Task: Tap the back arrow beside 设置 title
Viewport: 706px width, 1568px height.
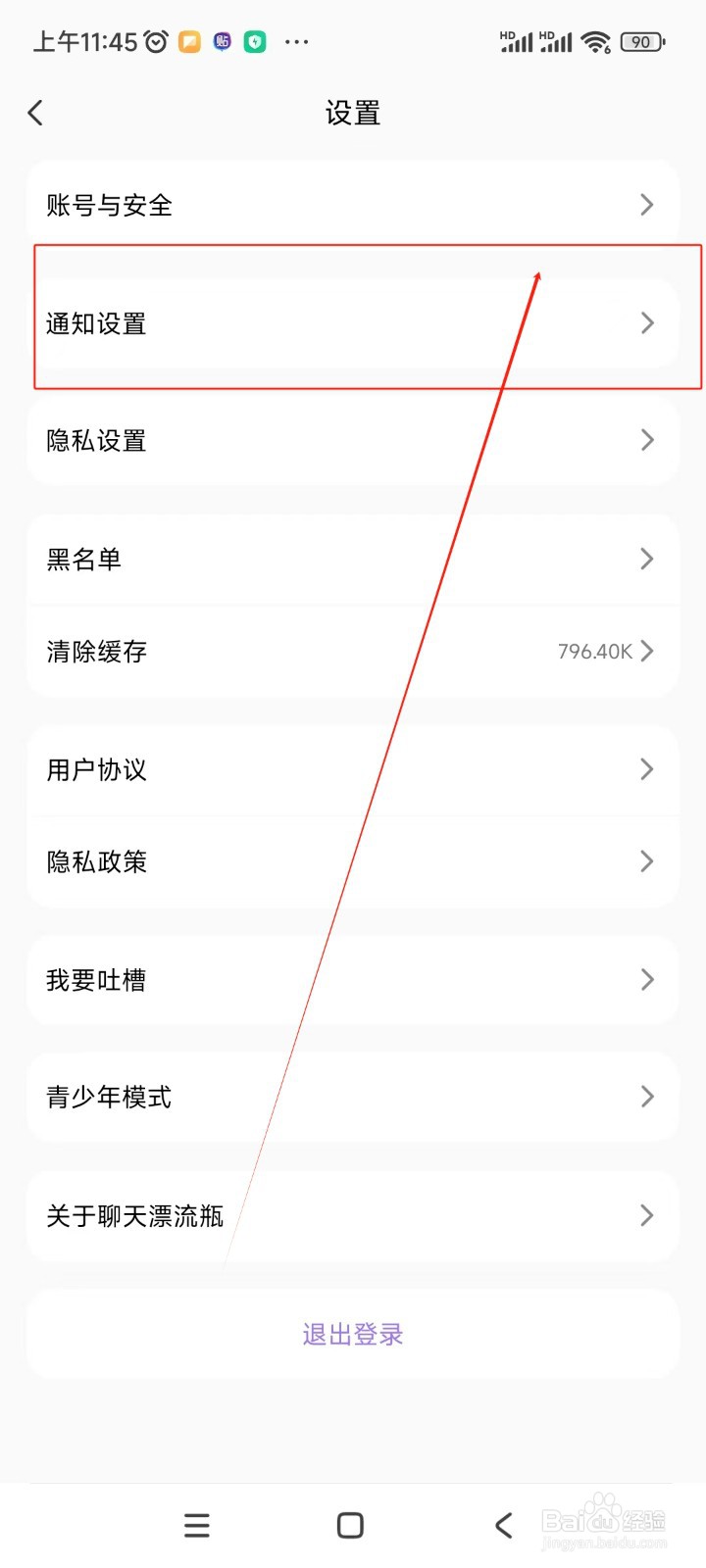Action: pyautogui.click(x=36, y=113)
